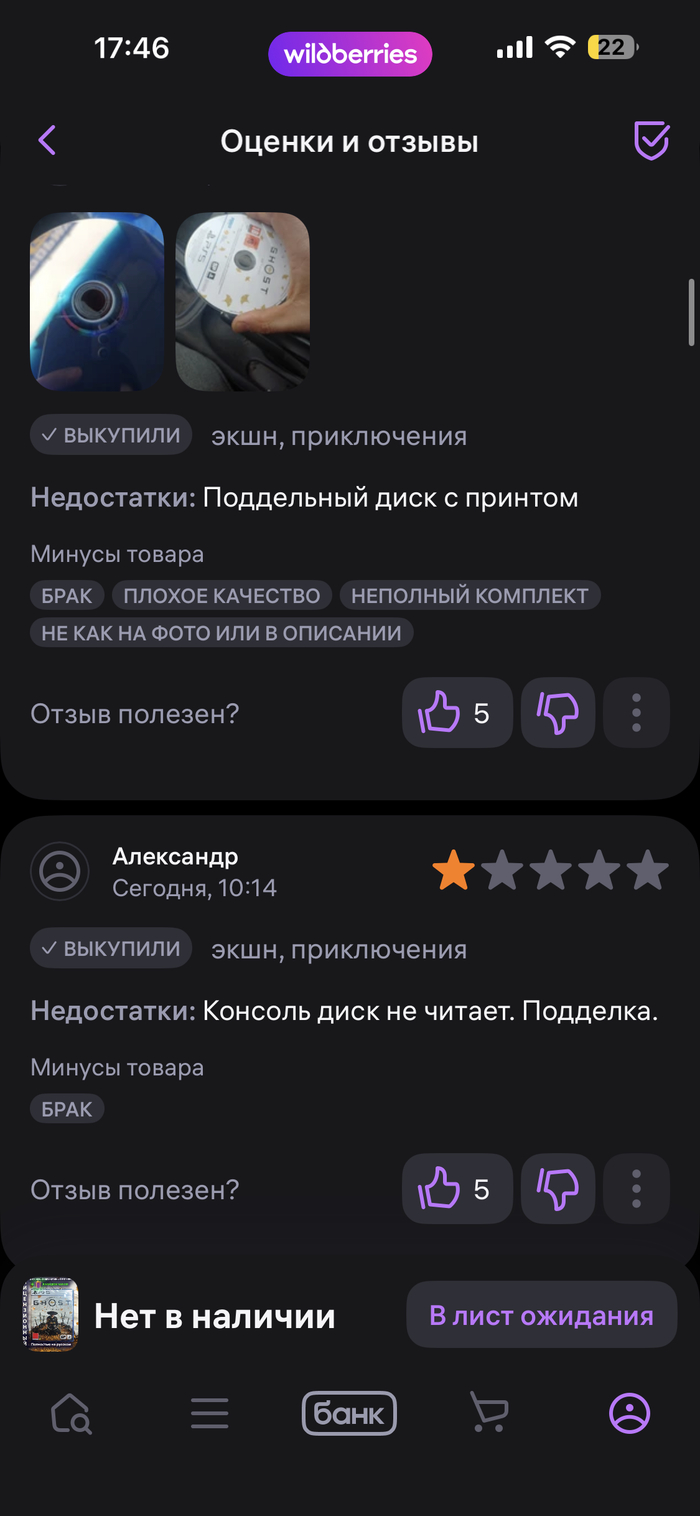Open the catalog menu tab

click(210, 1414)
